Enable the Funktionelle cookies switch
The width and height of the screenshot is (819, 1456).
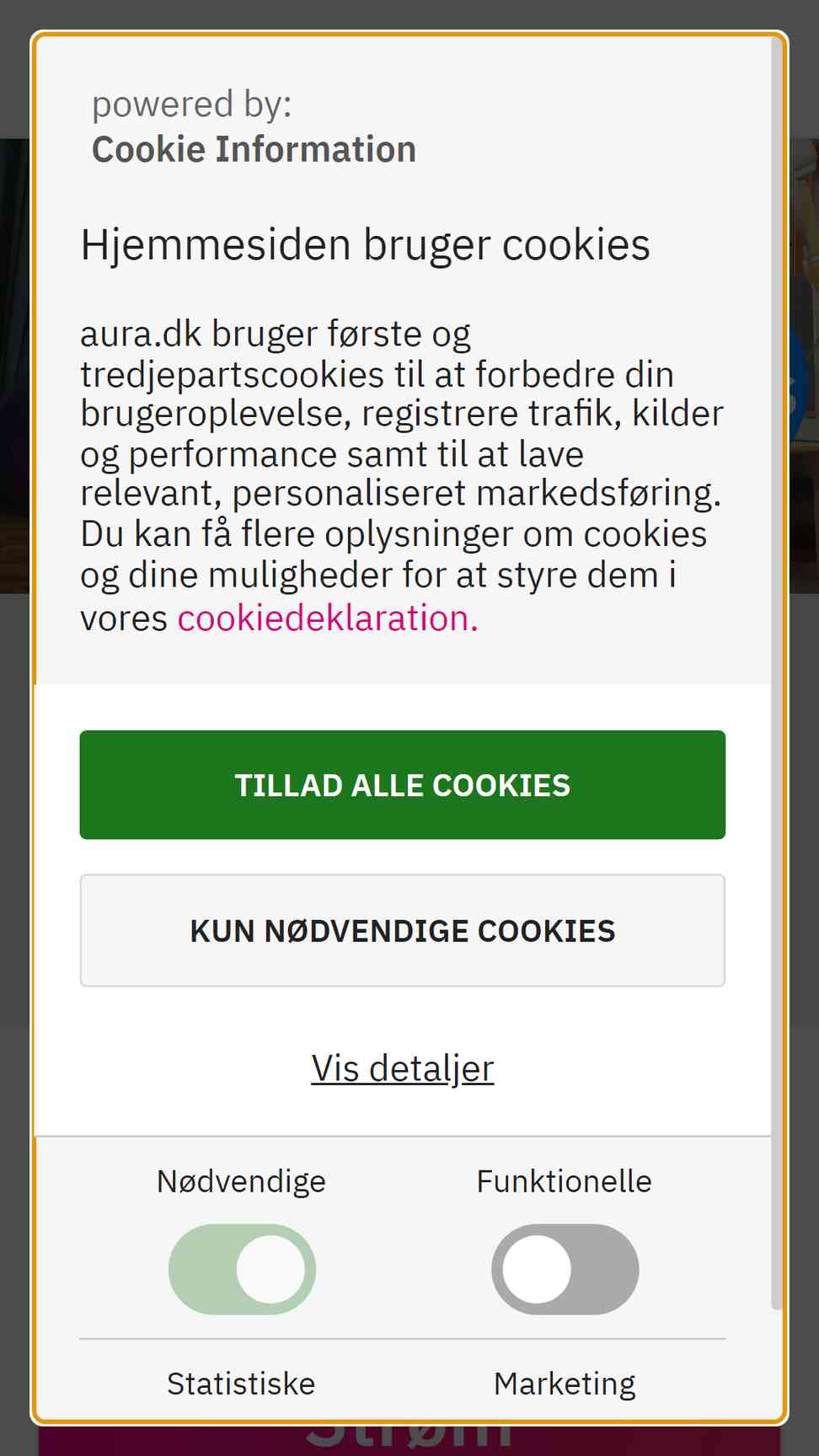[565, 1269]
